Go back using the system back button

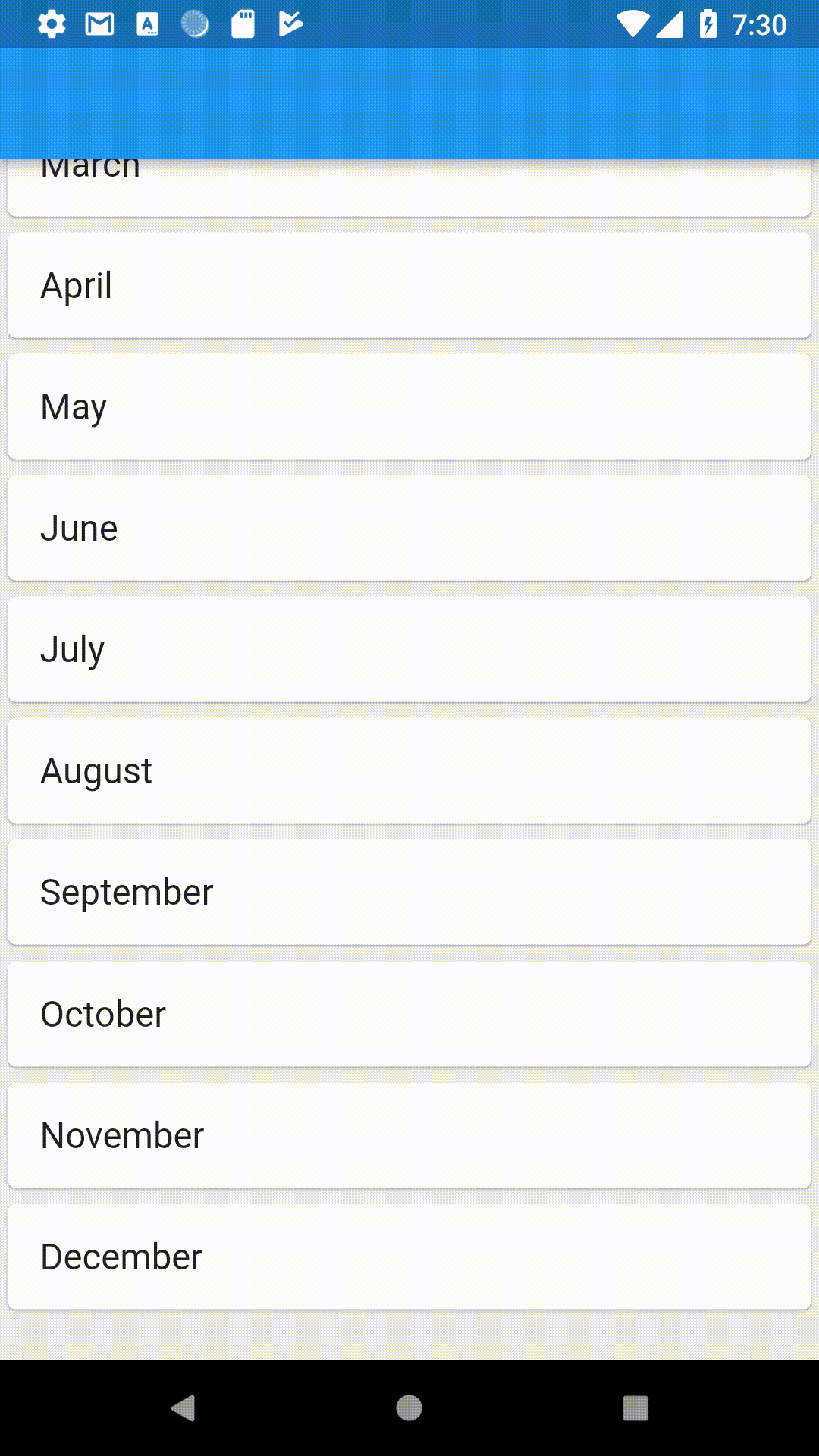[184, 1408]
